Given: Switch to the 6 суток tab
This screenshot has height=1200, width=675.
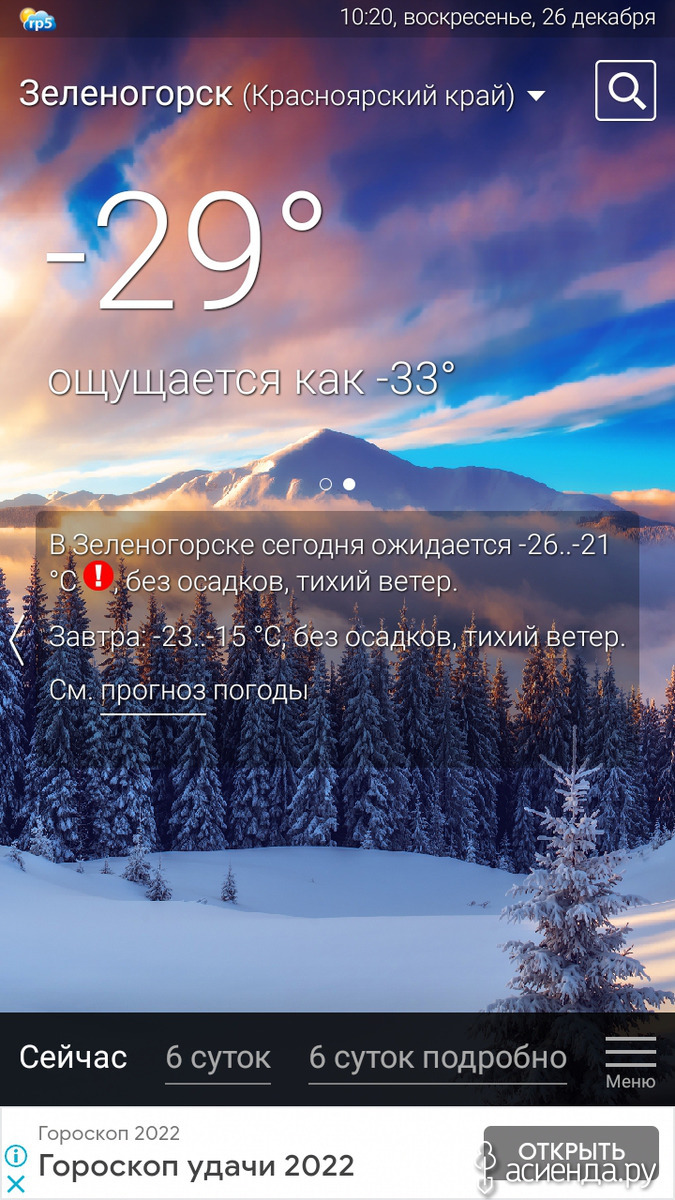Looking at the screenshot, I should click(x=218, y=1058).
